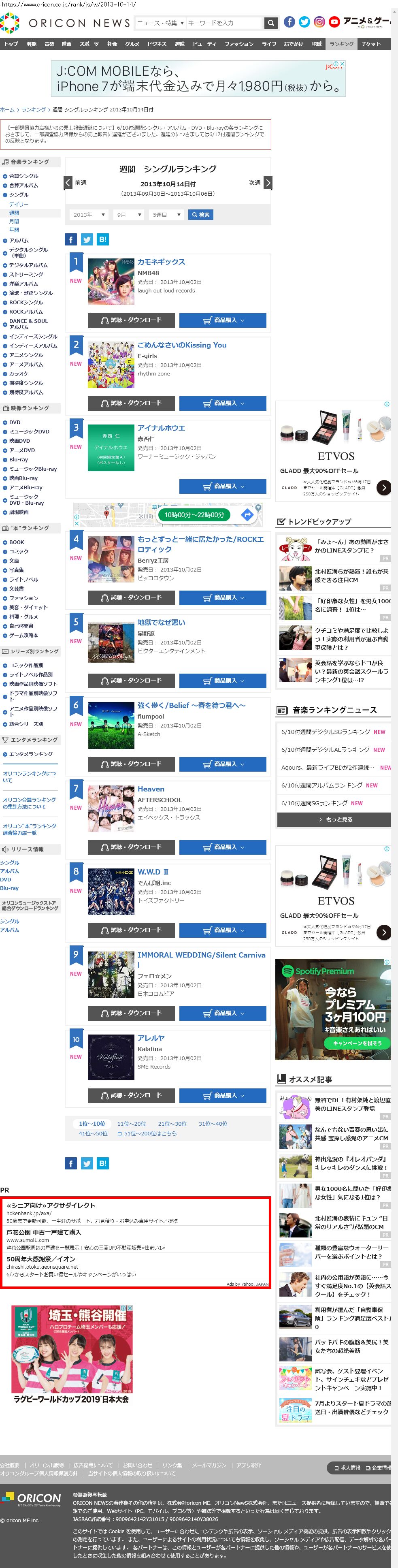
Task: Tap the blue 検索 button
Action: (x=200, y=215)
